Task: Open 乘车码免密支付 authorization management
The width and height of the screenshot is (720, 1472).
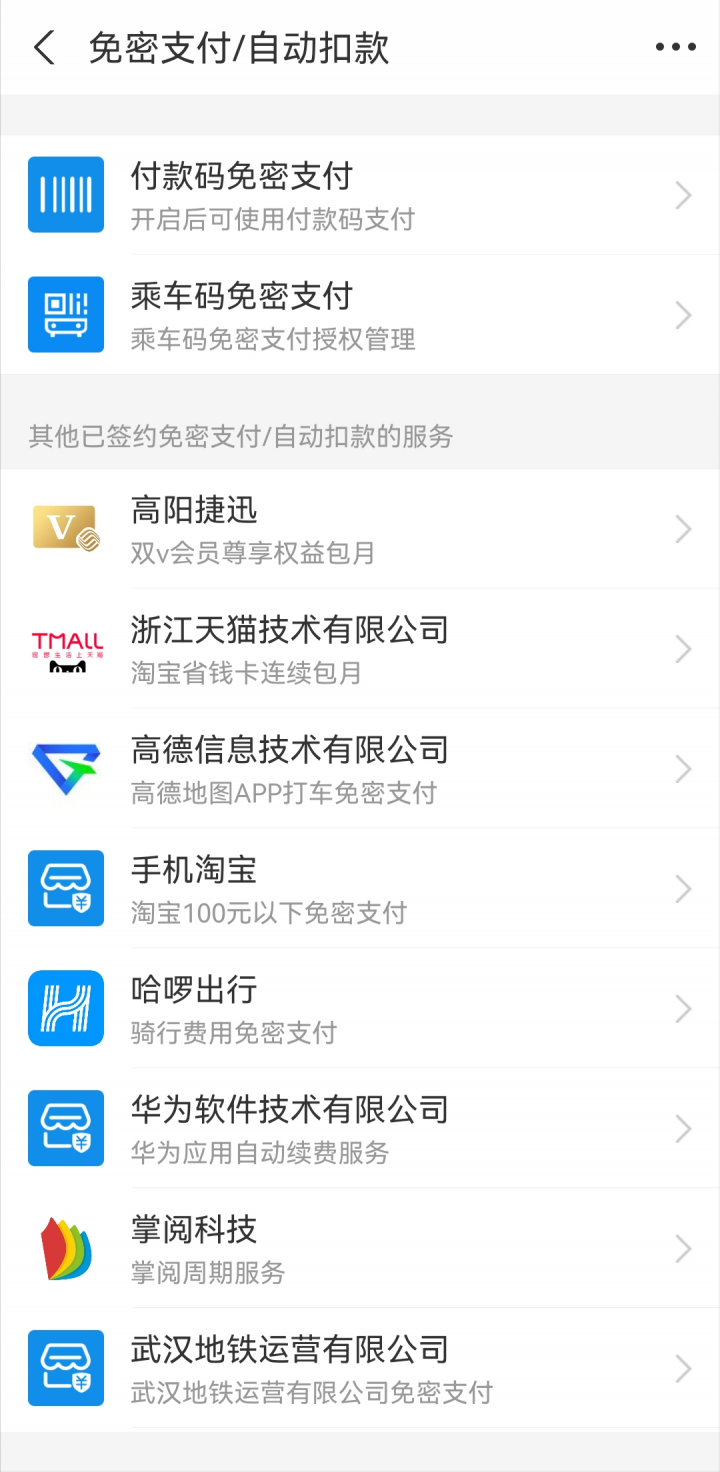Action: pos(360,315)
